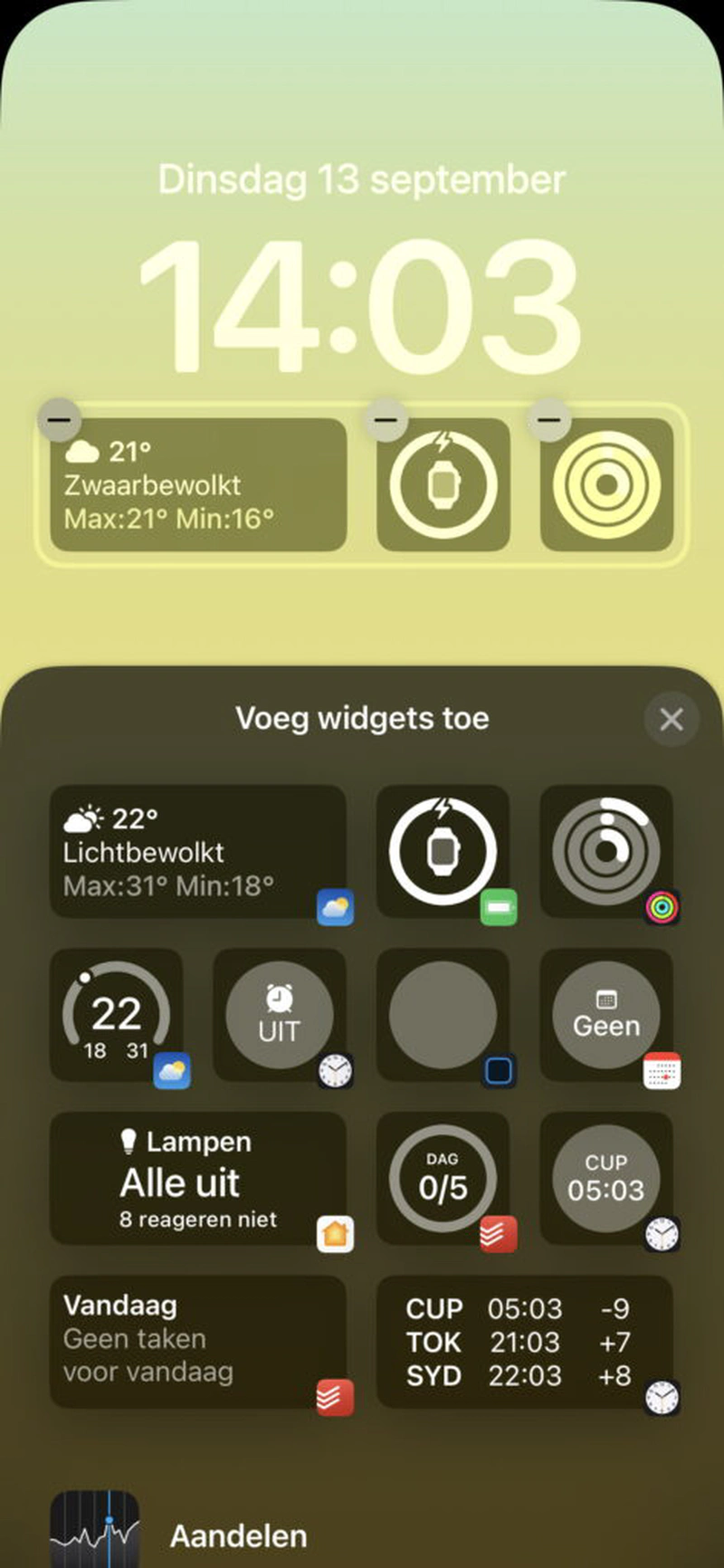Tap the alarm widget showing UIT
Viewport: 724px width, 1568px height.
(281, 1014)
